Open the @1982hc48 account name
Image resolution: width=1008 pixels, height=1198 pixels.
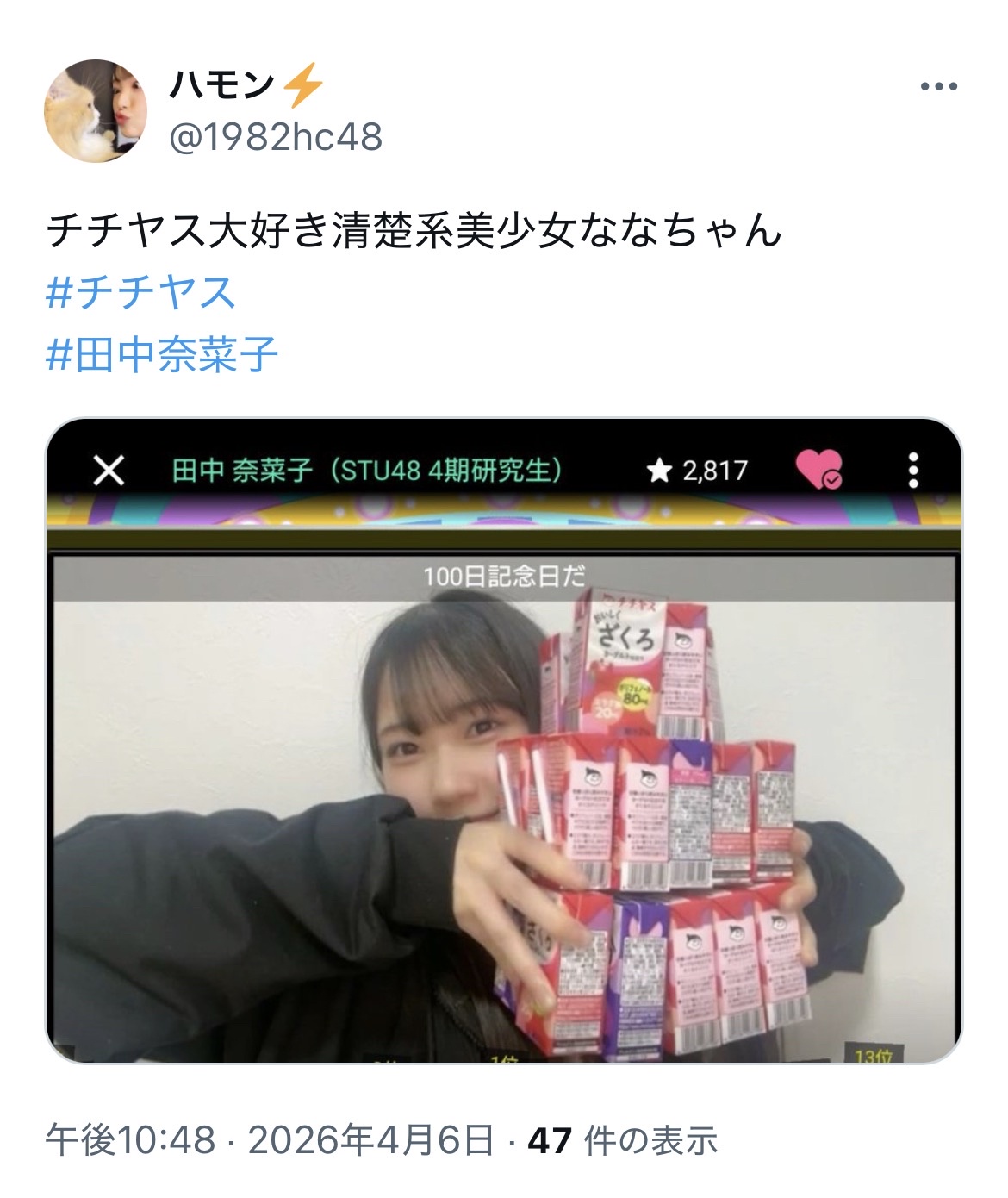(x=276, y=137)
